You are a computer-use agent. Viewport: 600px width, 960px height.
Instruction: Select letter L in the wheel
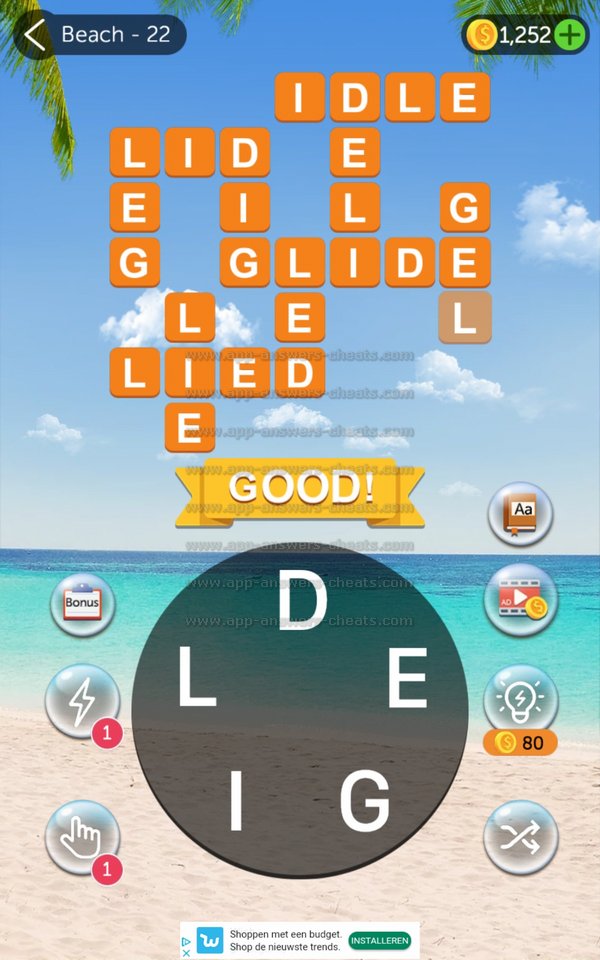[x=197, y=677]
